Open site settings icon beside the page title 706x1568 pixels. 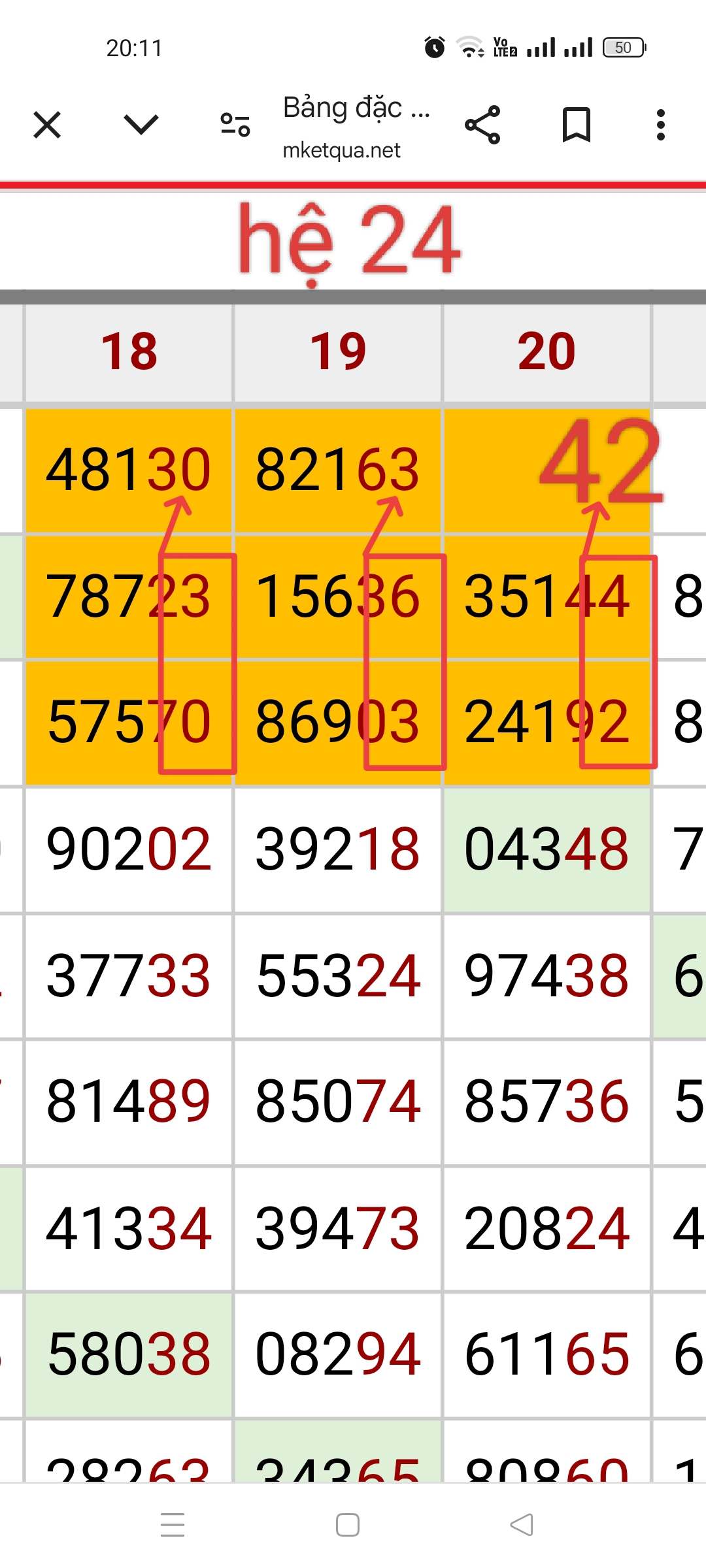tap(235, 124)
